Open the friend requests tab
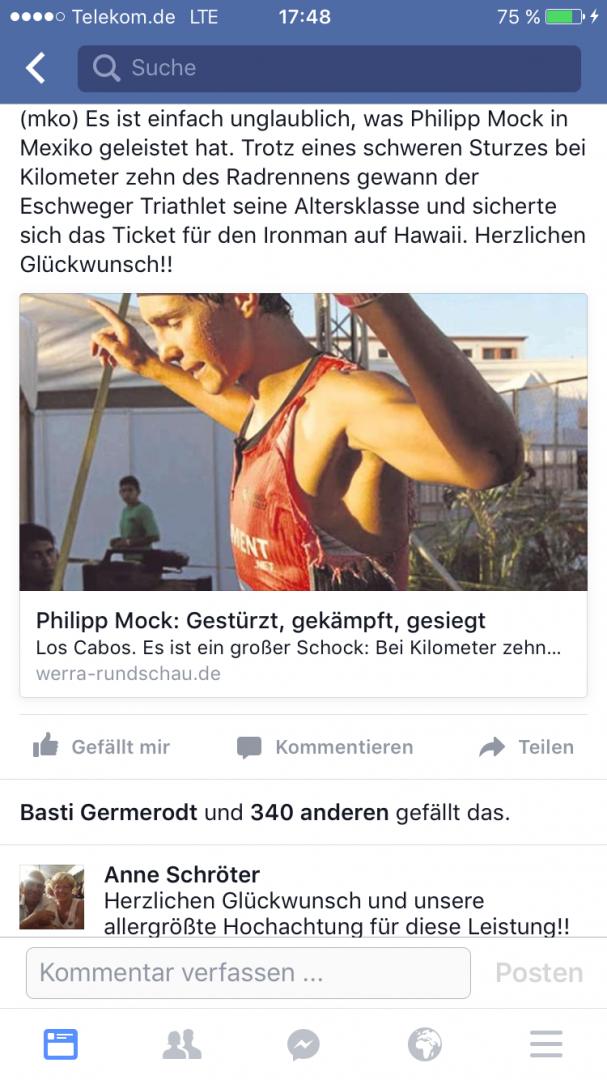The height and width of the screenshot is (1080, 607). click(182, 1044)
